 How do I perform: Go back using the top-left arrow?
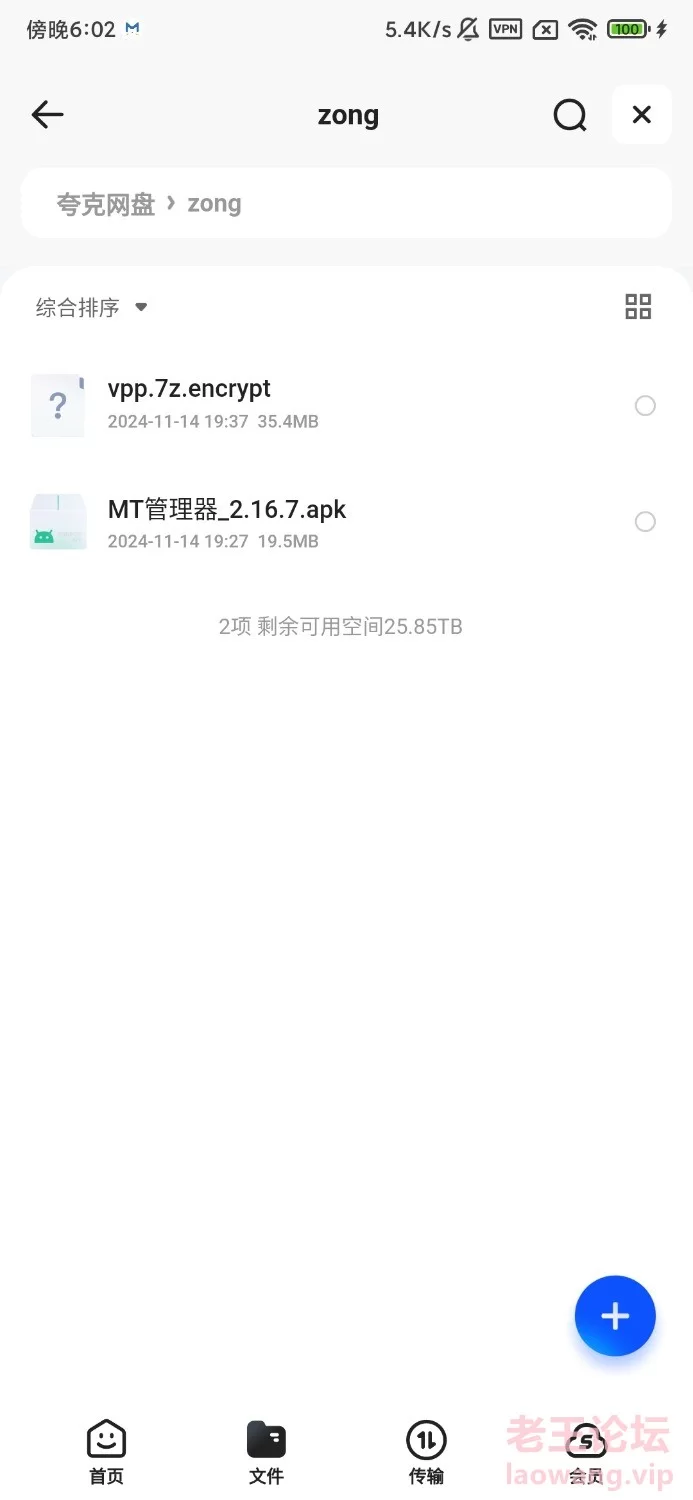tap(47, 115)
